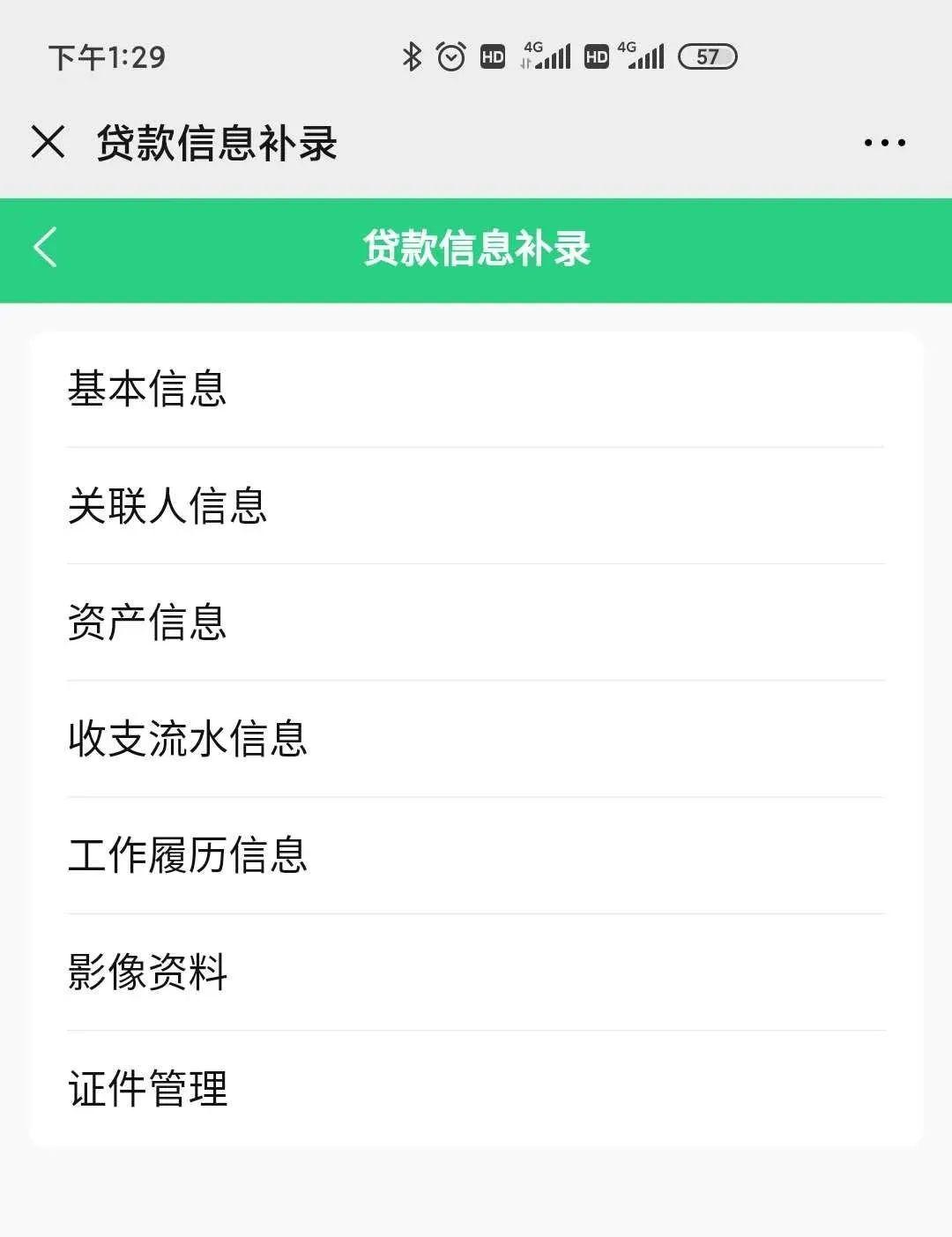Image resolution: width=952 pixels, height=1237 pixels.
Task: Tap the first 4G network icon
Action: click(x=545, y=56)
